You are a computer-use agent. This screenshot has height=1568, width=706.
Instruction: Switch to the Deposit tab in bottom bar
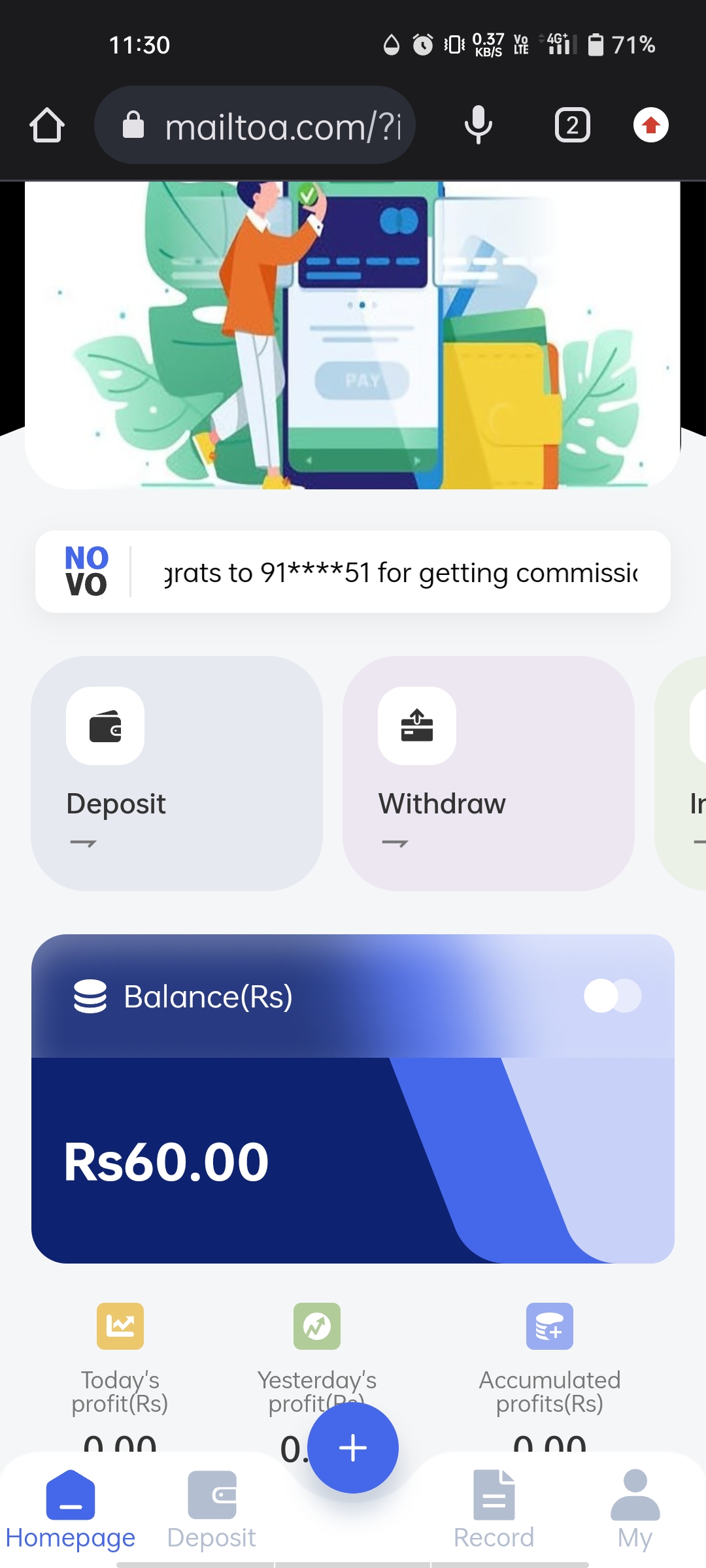tap(212, 1509)
